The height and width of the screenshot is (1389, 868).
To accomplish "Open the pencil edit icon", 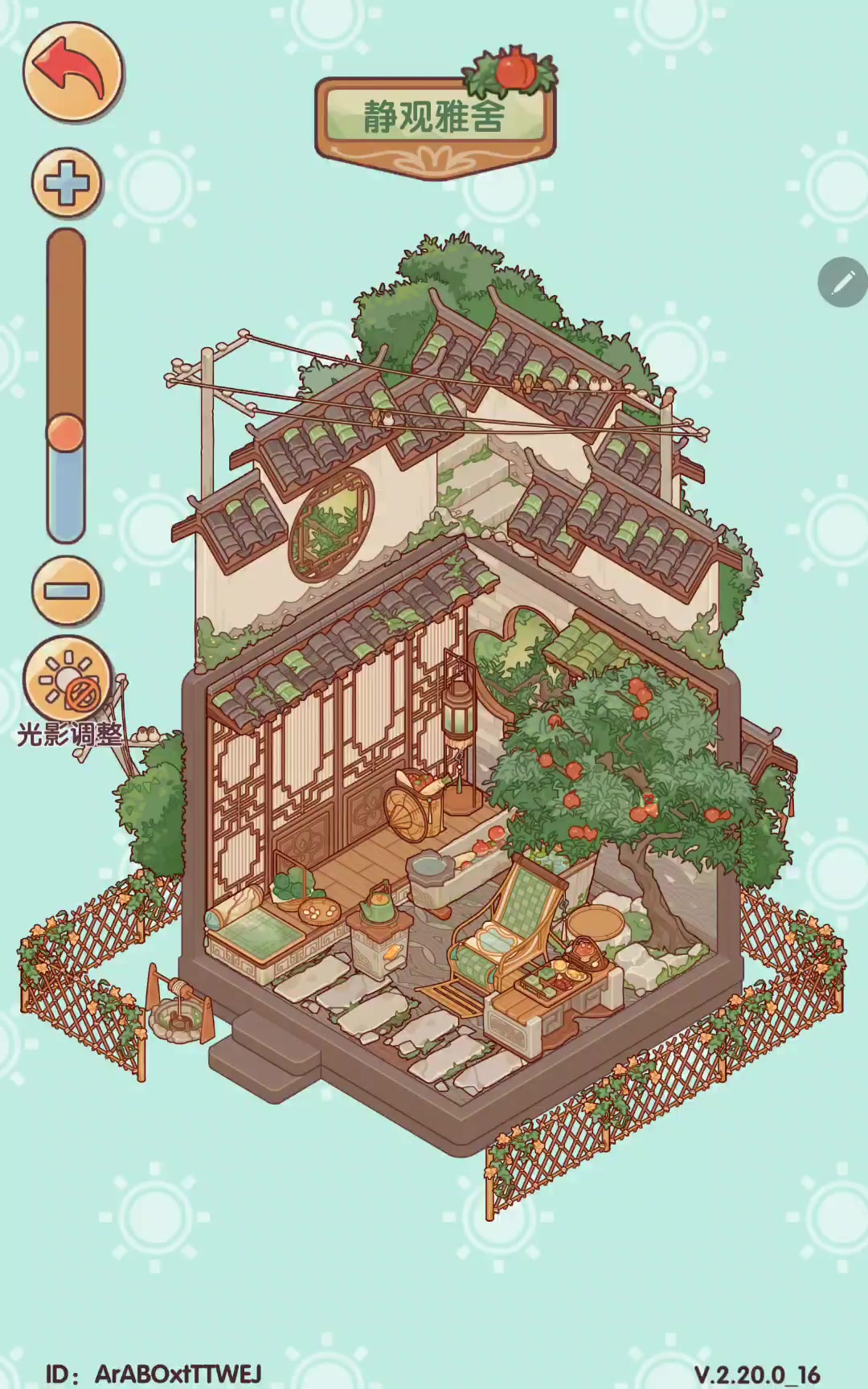I will (843, 282).
